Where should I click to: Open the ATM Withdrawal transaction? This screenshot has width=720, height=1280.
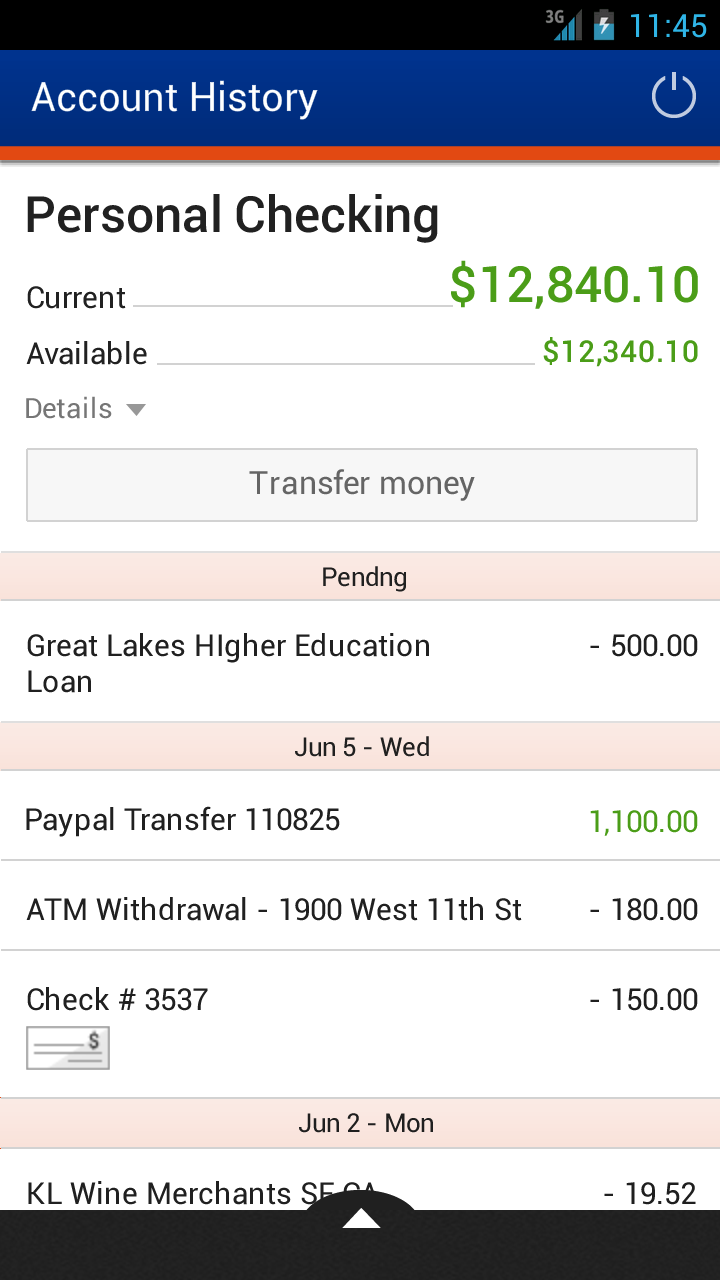pos(360,910)
